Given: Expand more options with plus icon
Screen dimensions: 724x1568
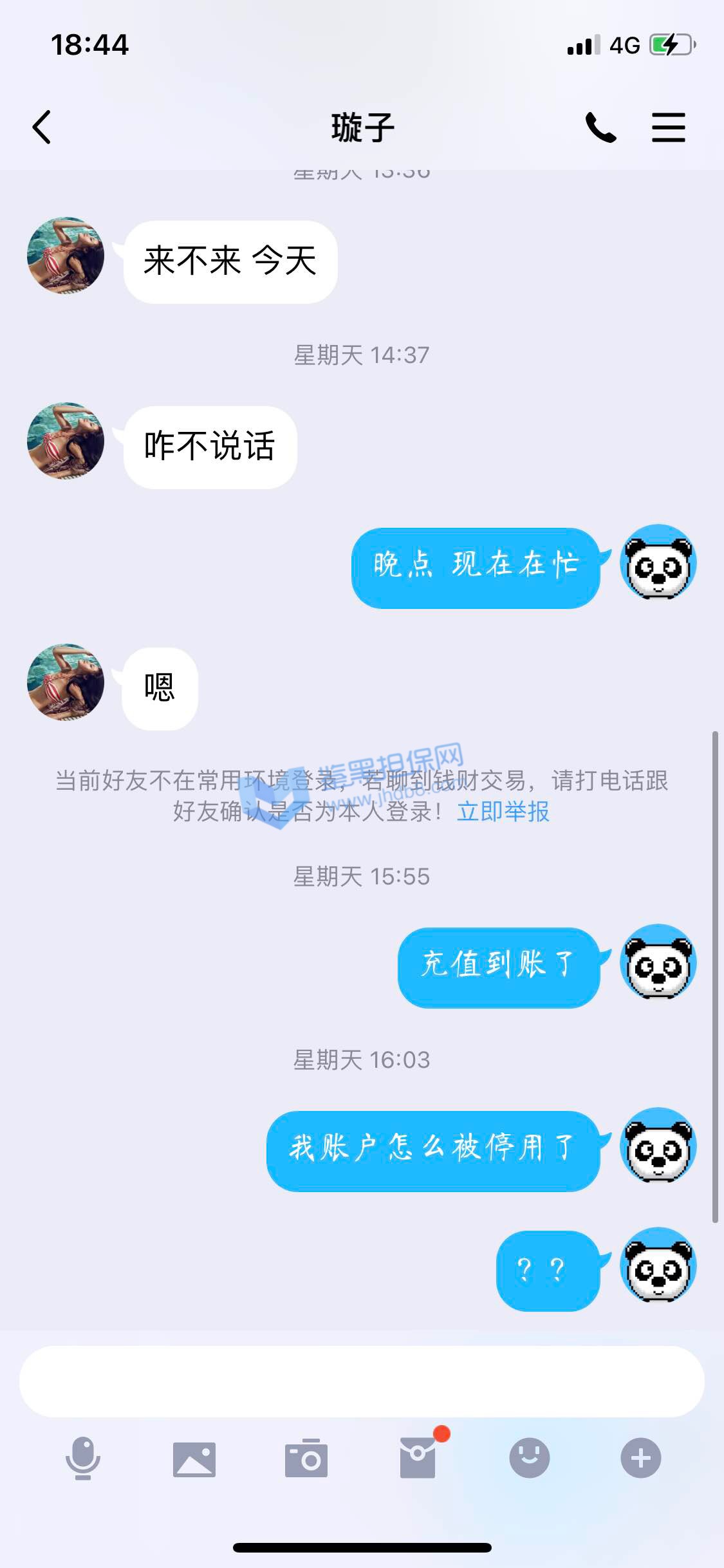Looking at the screenshot, I should tap(640, 1458).
